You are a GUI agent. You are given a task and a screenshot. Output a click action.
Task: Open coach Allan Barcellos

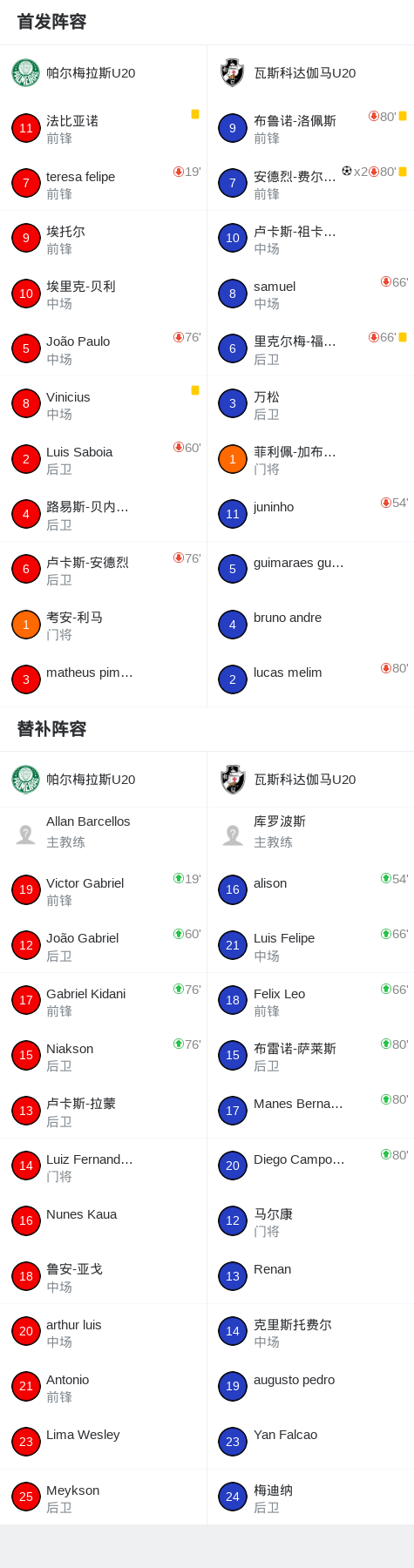pyautogui.click(x=103, y=835)
